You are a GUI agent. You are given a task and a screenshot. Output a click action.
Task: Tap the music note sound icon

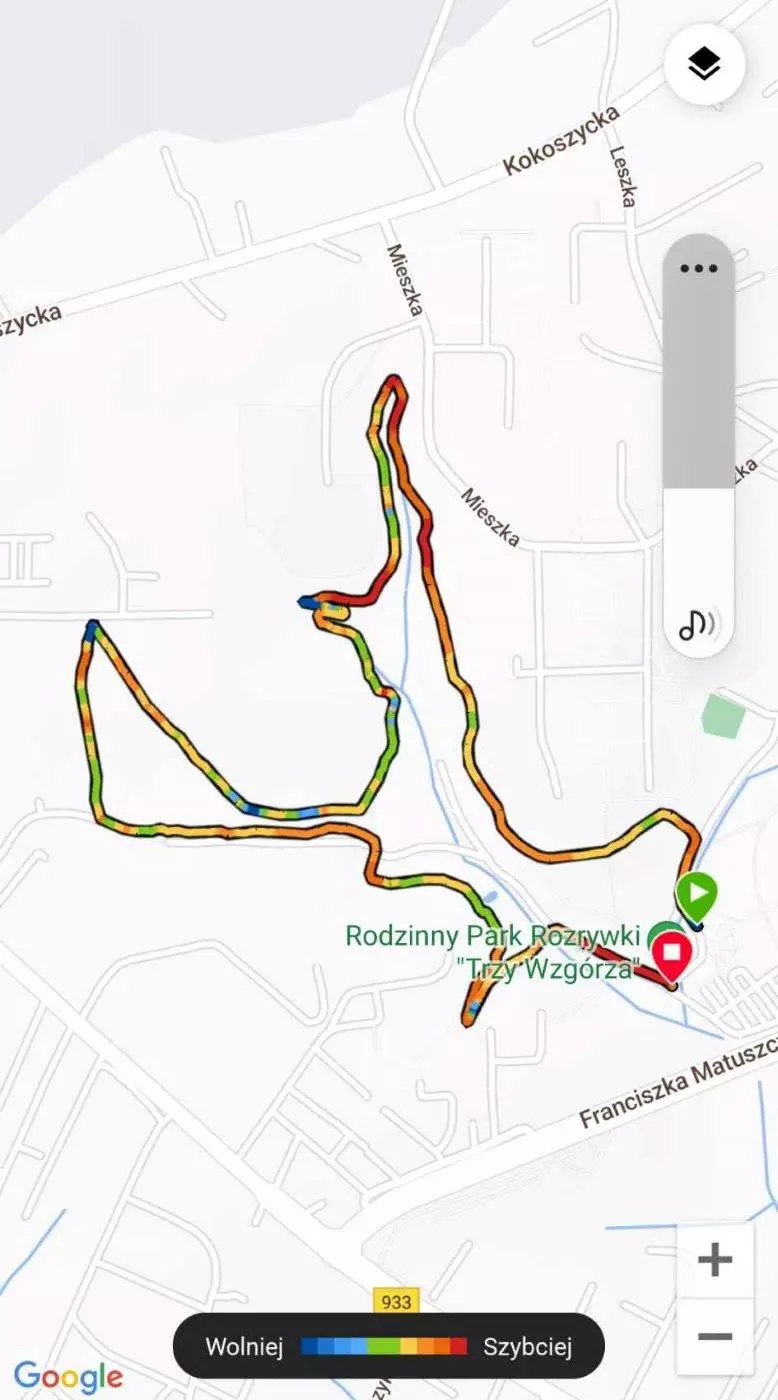coord(698,625)
